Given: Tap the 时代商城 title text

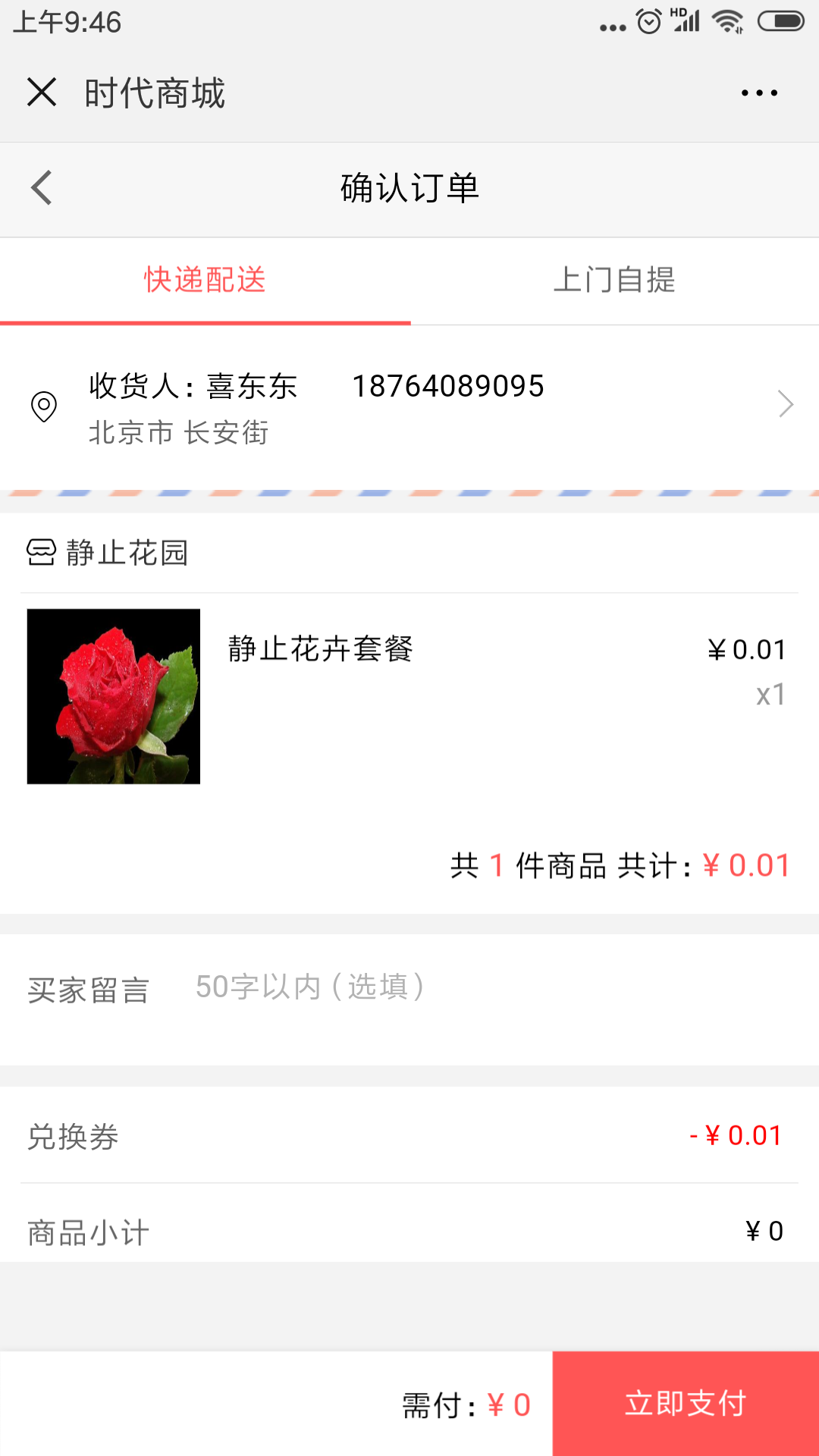Looking at the screenshot, I should click(155, 92).
